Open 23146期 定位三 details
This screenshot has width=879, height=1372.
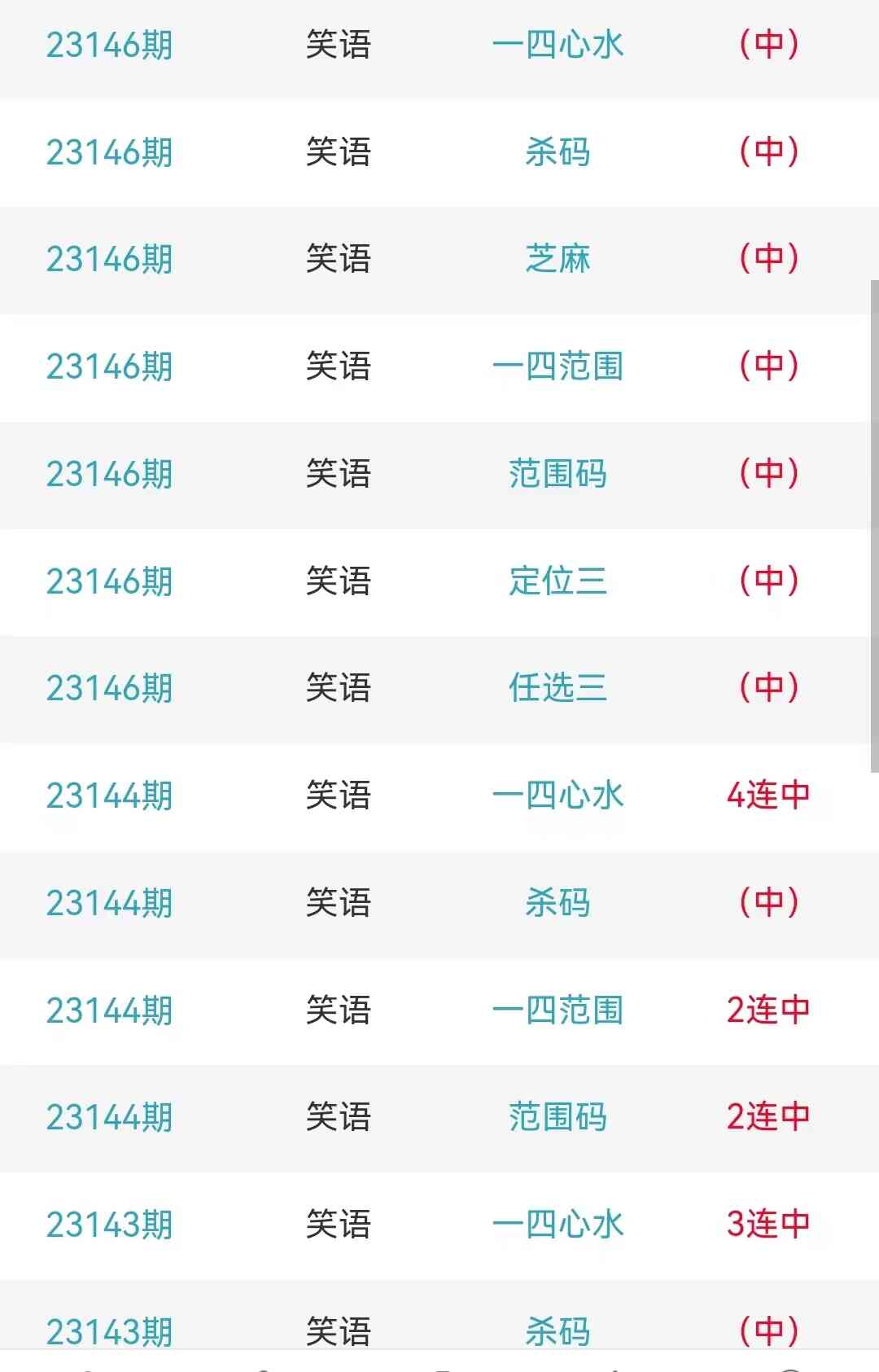point(558,581)
